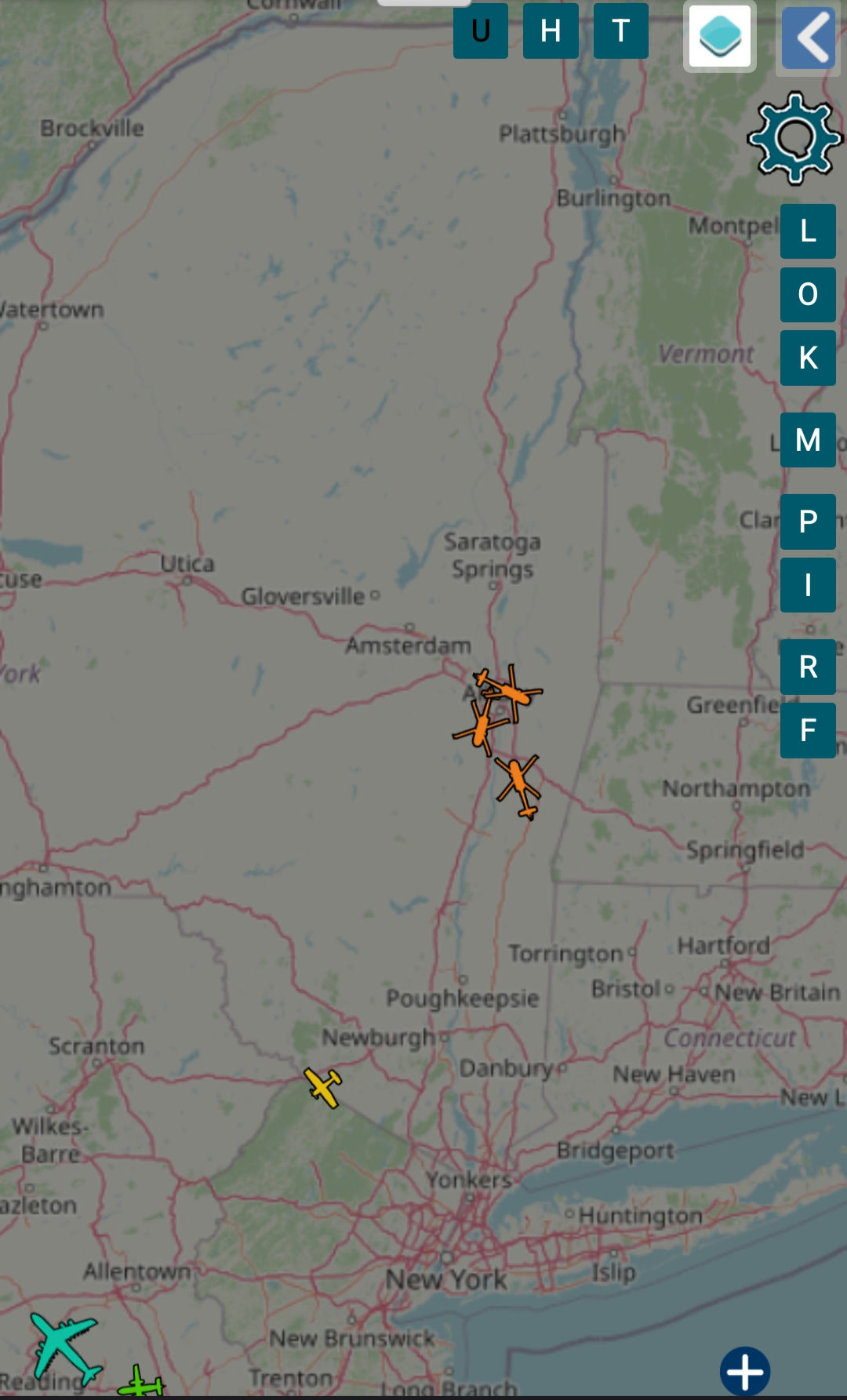Image resolution: width=847 pixels, height=1400 pixels.
Task: Select the orange helicopter south of Albany
Action: pos(518,786)
